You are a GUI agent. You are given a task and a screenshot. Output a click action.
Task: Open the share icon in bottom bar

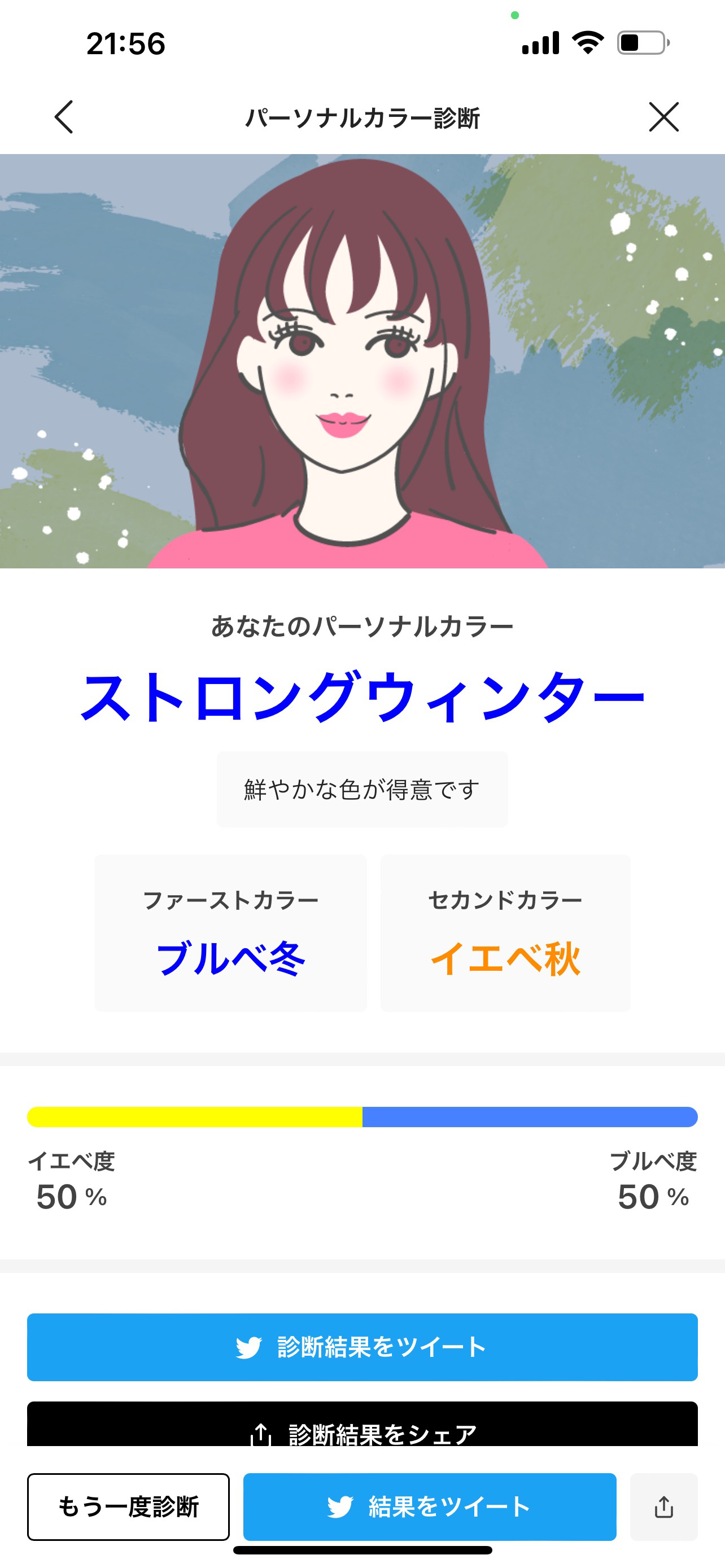pos(663,1506)
